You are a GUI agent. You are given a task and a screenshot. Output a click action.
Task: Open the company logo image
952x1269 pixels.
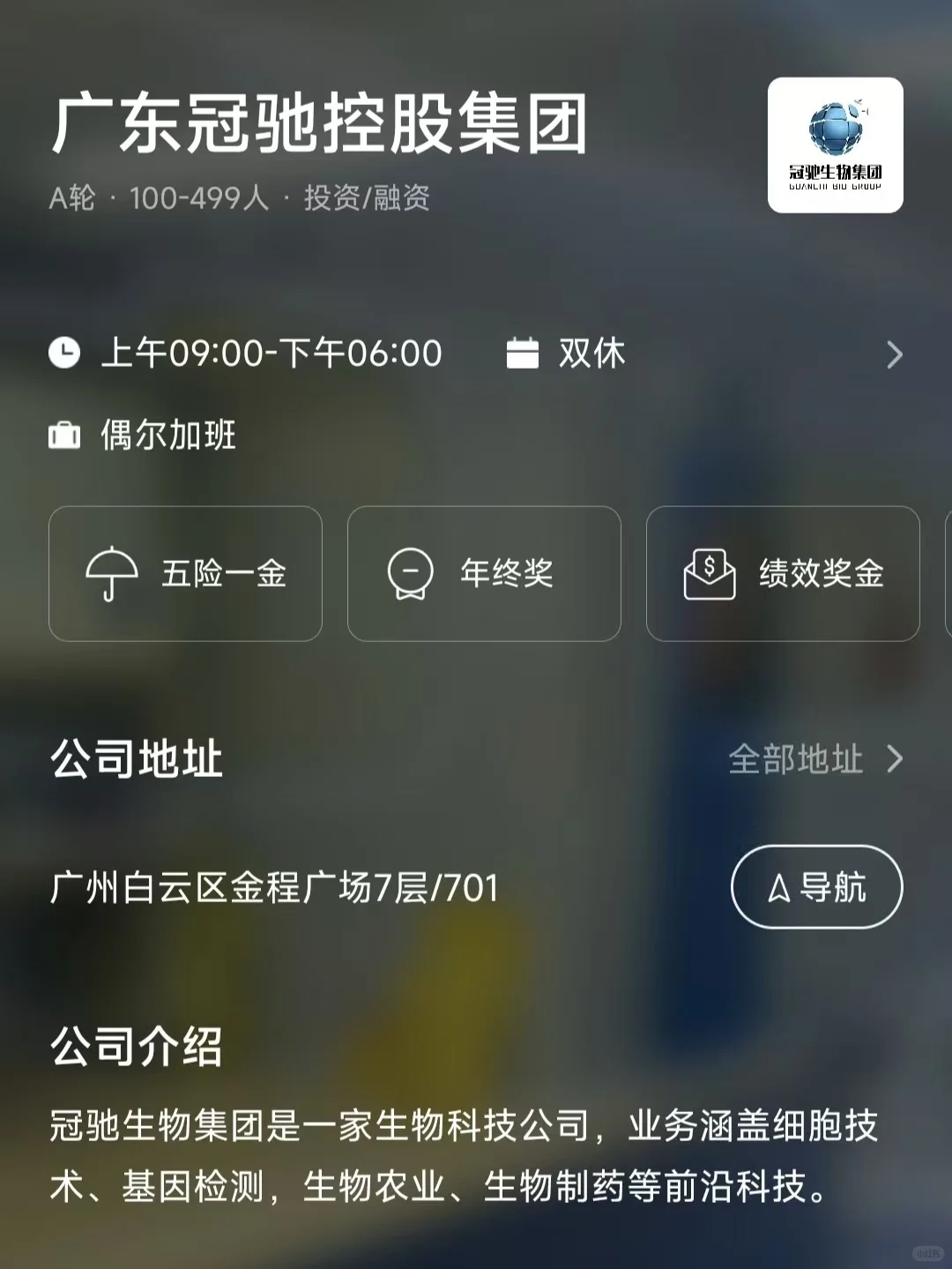coord(836,146)
